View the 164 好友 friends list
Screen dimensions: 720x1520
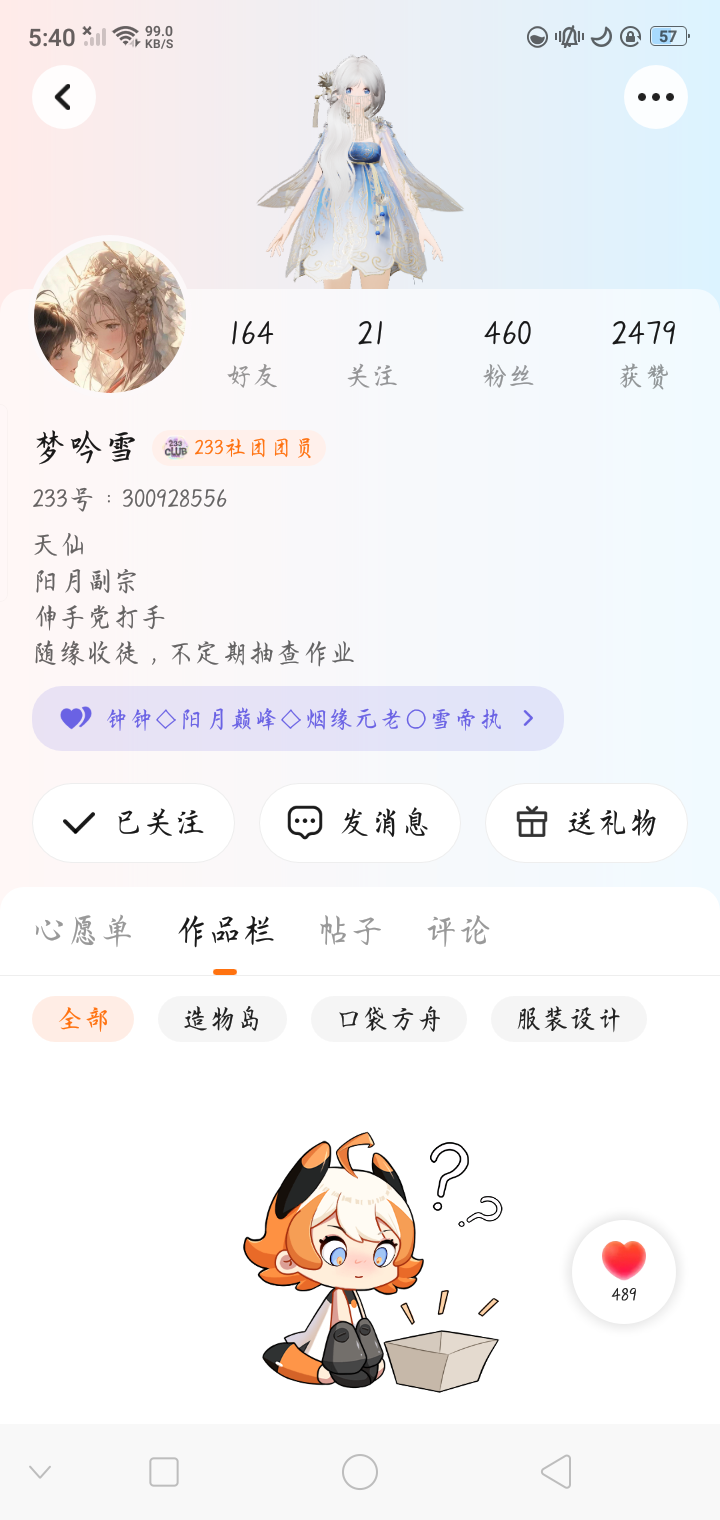point(251,352)
